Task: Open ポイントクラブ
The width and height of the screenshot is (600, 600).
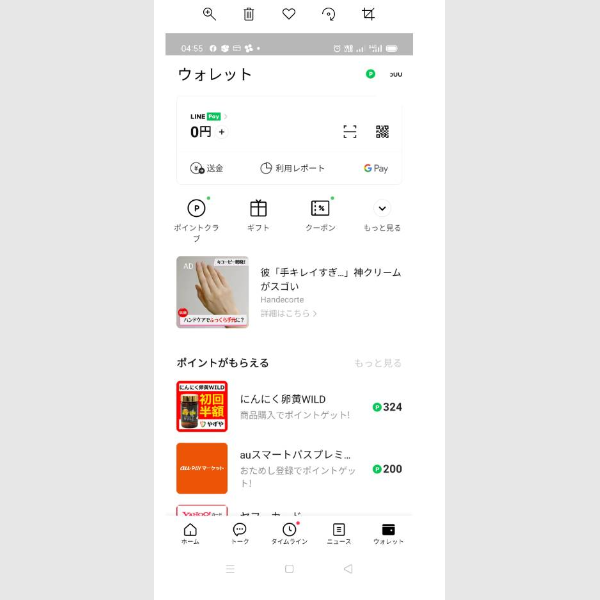Action: coord(196,216)
